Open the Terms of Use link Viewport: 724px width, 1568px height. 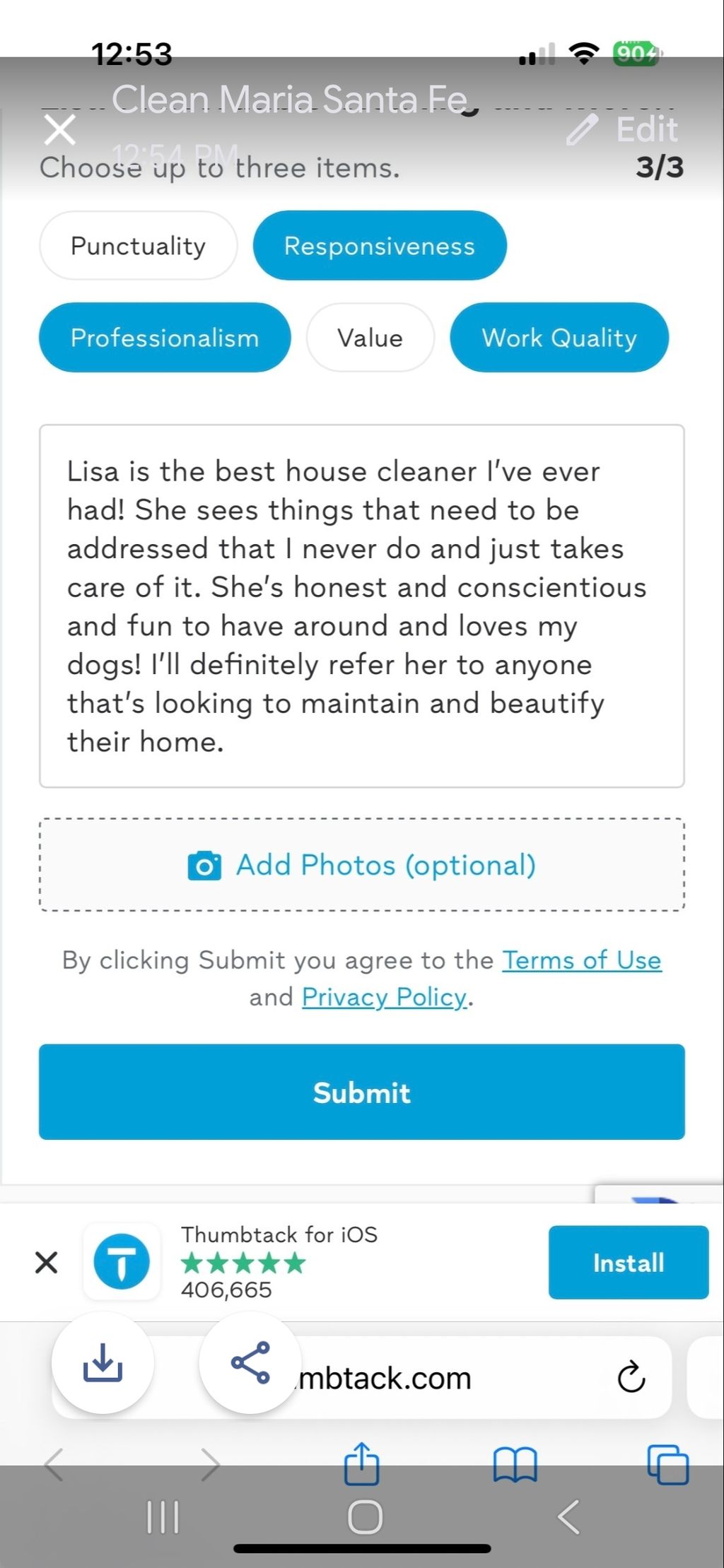click(x=581, y=960)
